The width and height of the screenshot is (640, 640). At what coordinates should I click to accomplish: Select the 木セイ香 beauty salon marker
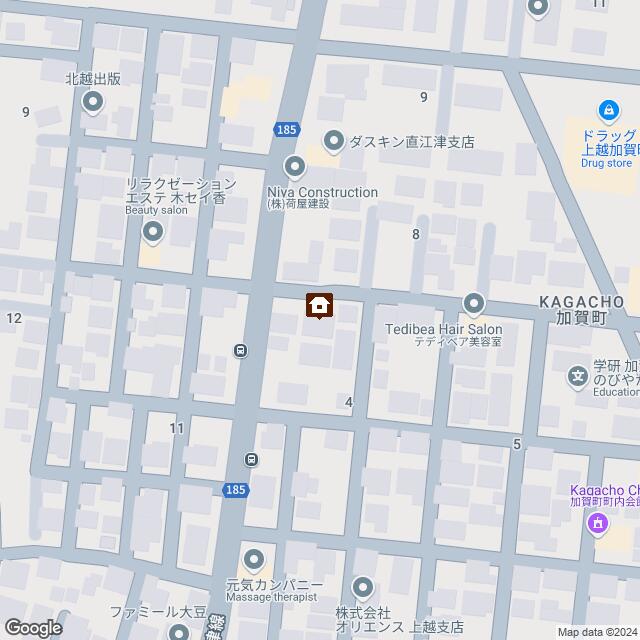pos(153,234)
